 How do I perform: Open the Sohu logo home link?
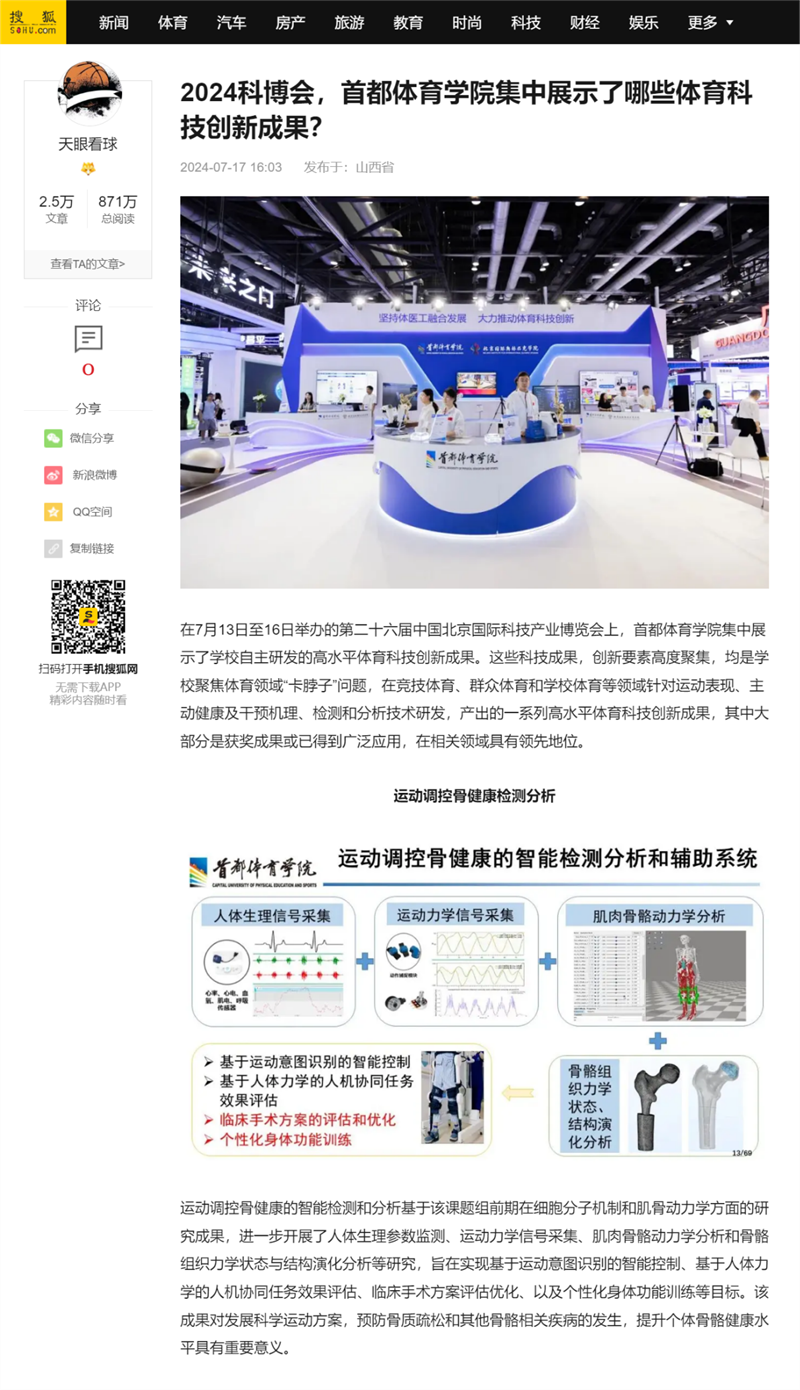coord(33,21)
